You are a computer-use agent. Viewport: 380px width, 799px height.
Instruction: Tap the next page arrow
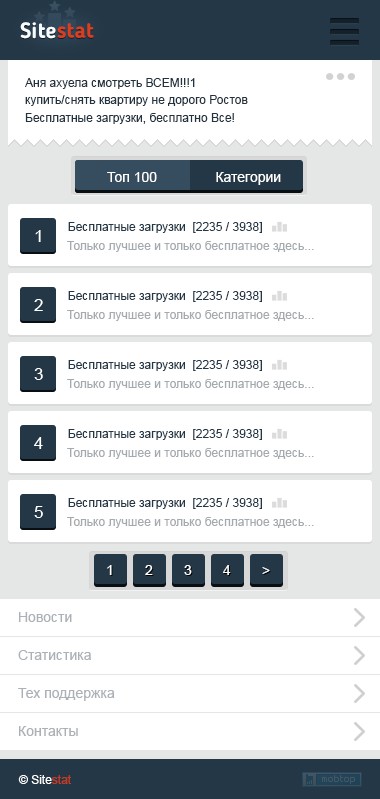pyautogui.click(x=266, y=570)
